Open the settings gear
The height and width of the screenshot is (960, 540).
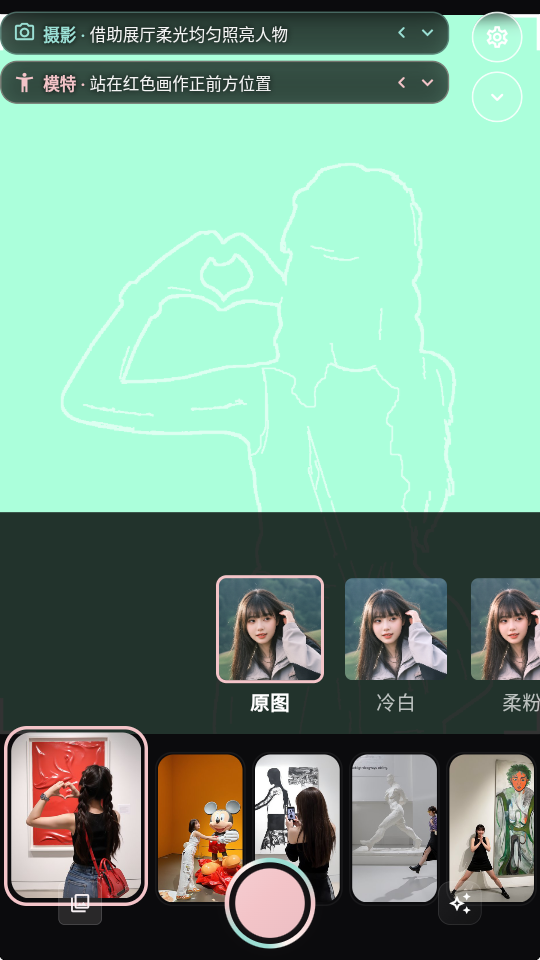[497, 37]
